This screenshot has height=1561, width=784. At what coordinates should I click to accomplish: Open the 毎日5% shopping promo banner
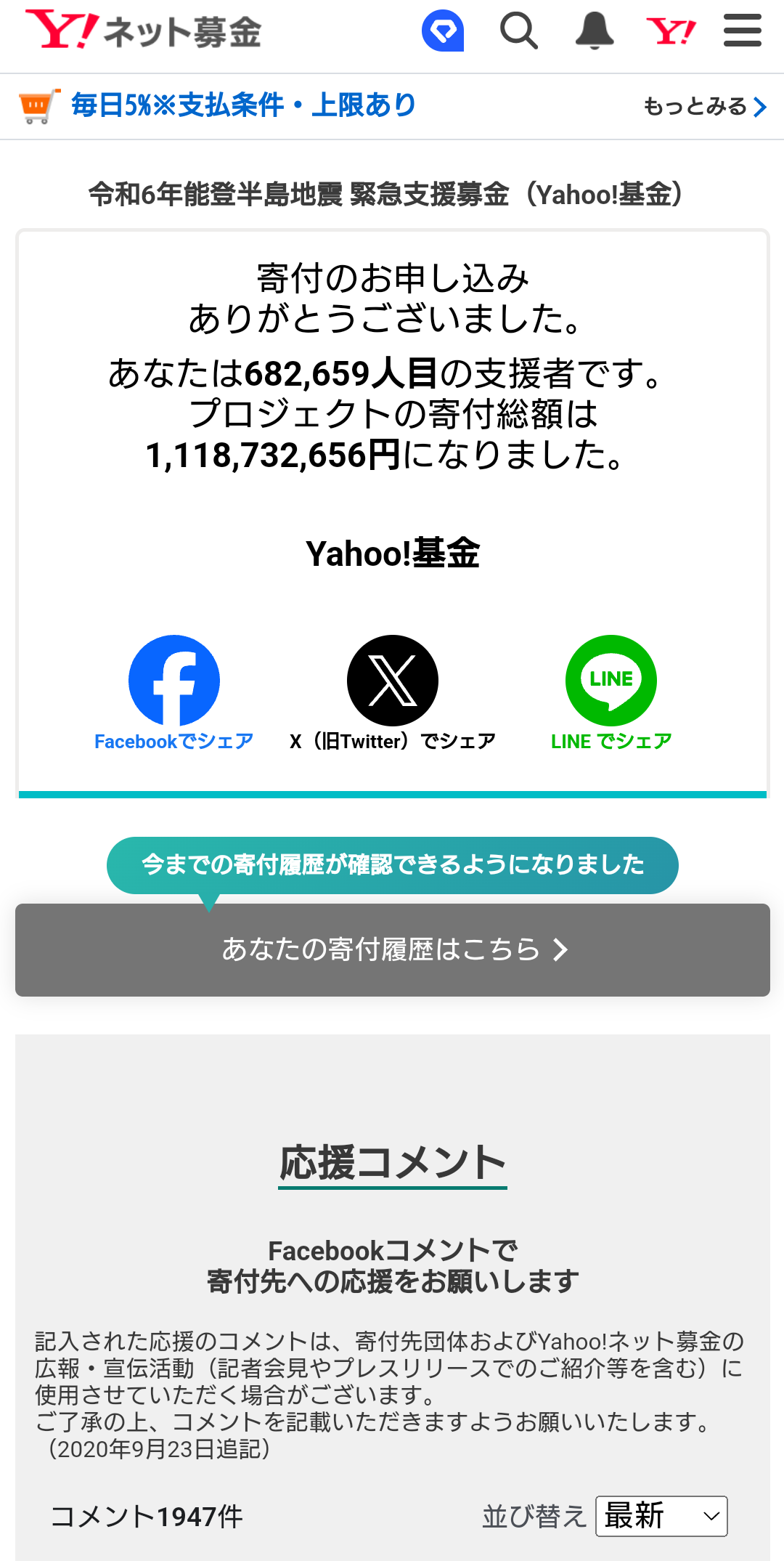coord(218,106)
